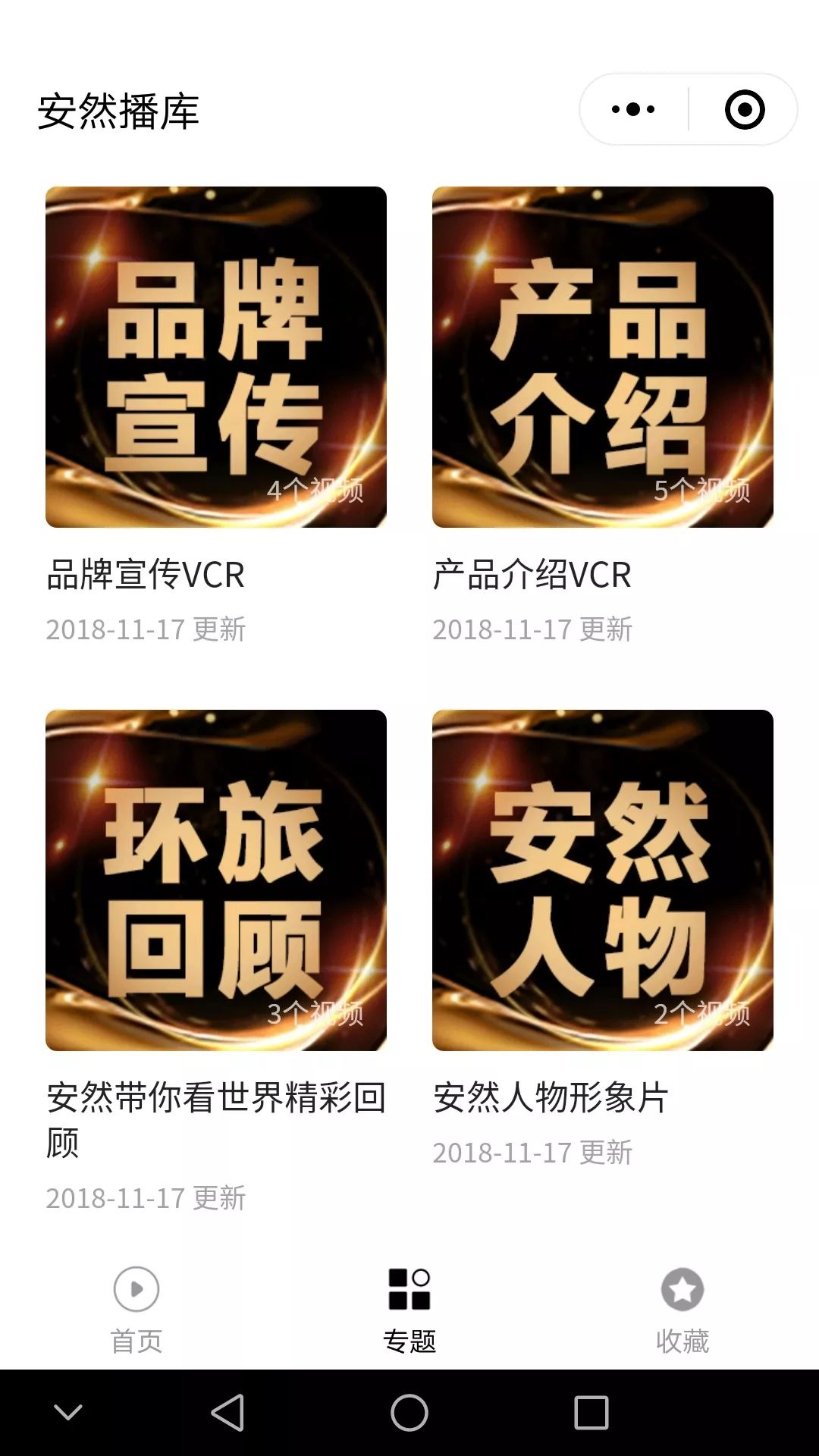This screenshot has height=1456, width=819.
Task: Open the 品牌宣传VCR topic
Action: [216, 357]
